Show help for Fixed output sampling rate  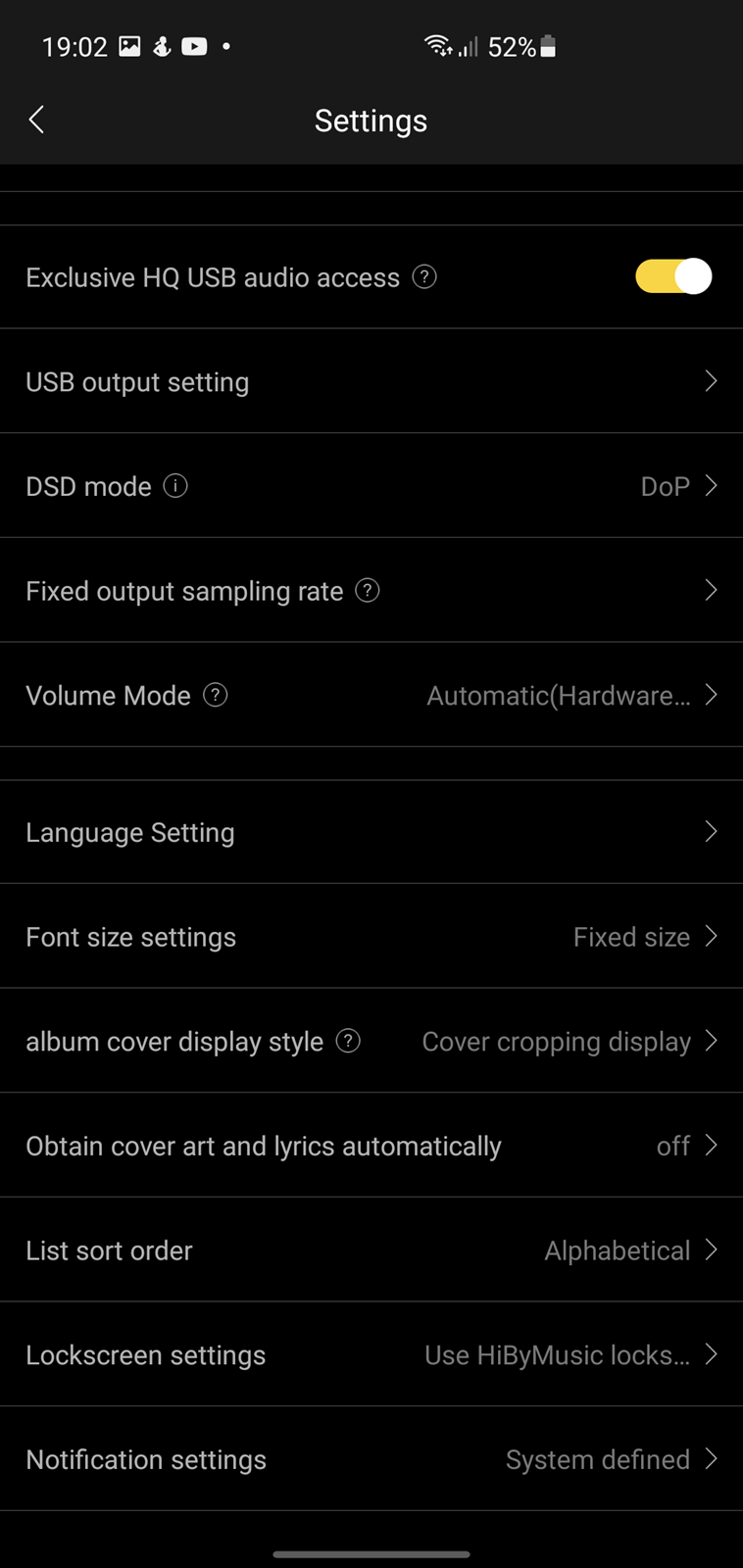(368, 590)
